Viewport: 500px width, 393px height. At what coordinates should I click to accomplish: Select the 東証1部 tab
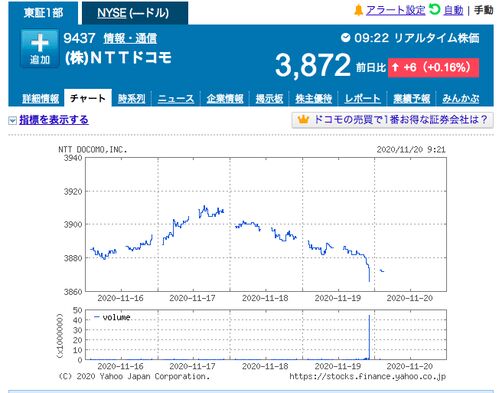click(x=43, y=13)
